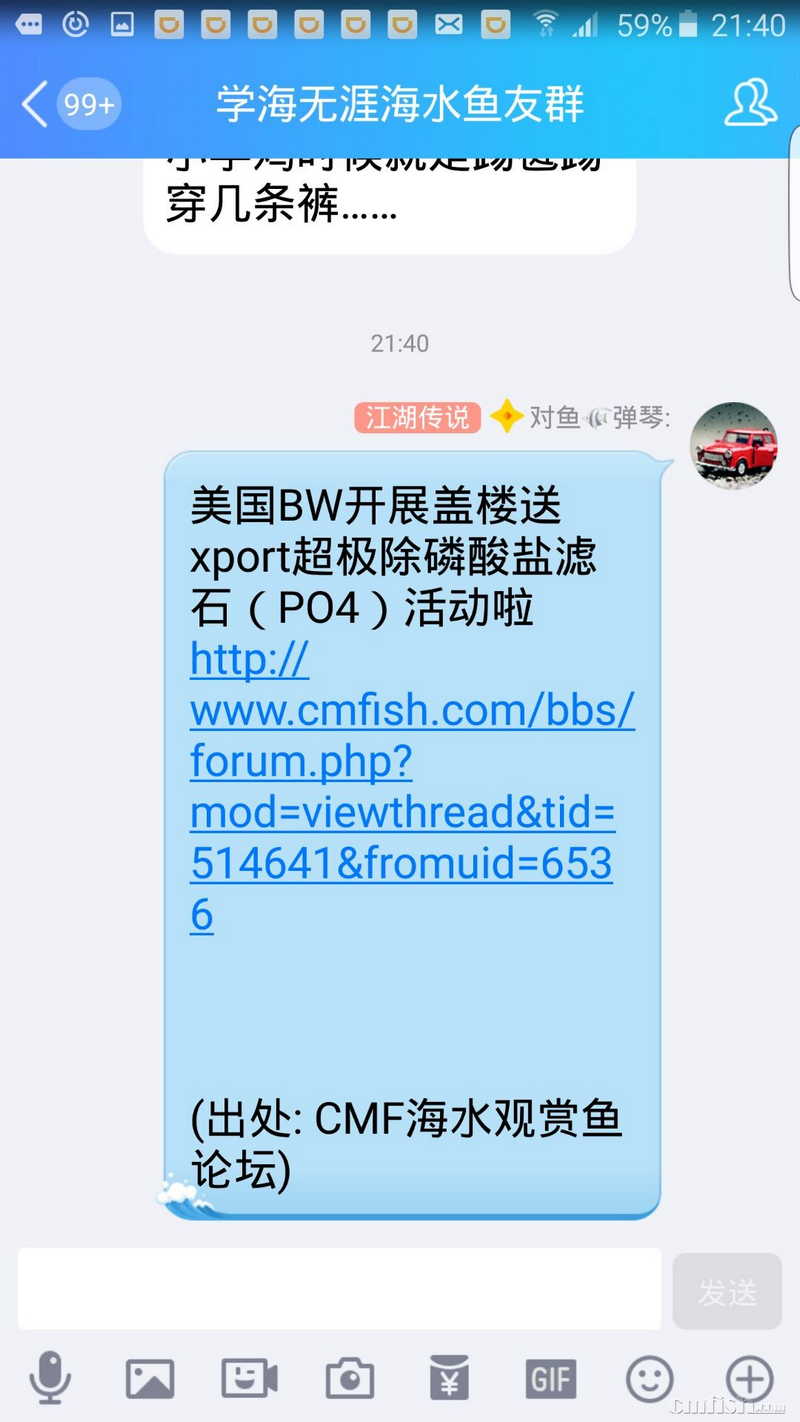Viewport: 800px width, 1422px height.
Task: Send a red packet with the ¥ icon
Action: click(450, 1380)
